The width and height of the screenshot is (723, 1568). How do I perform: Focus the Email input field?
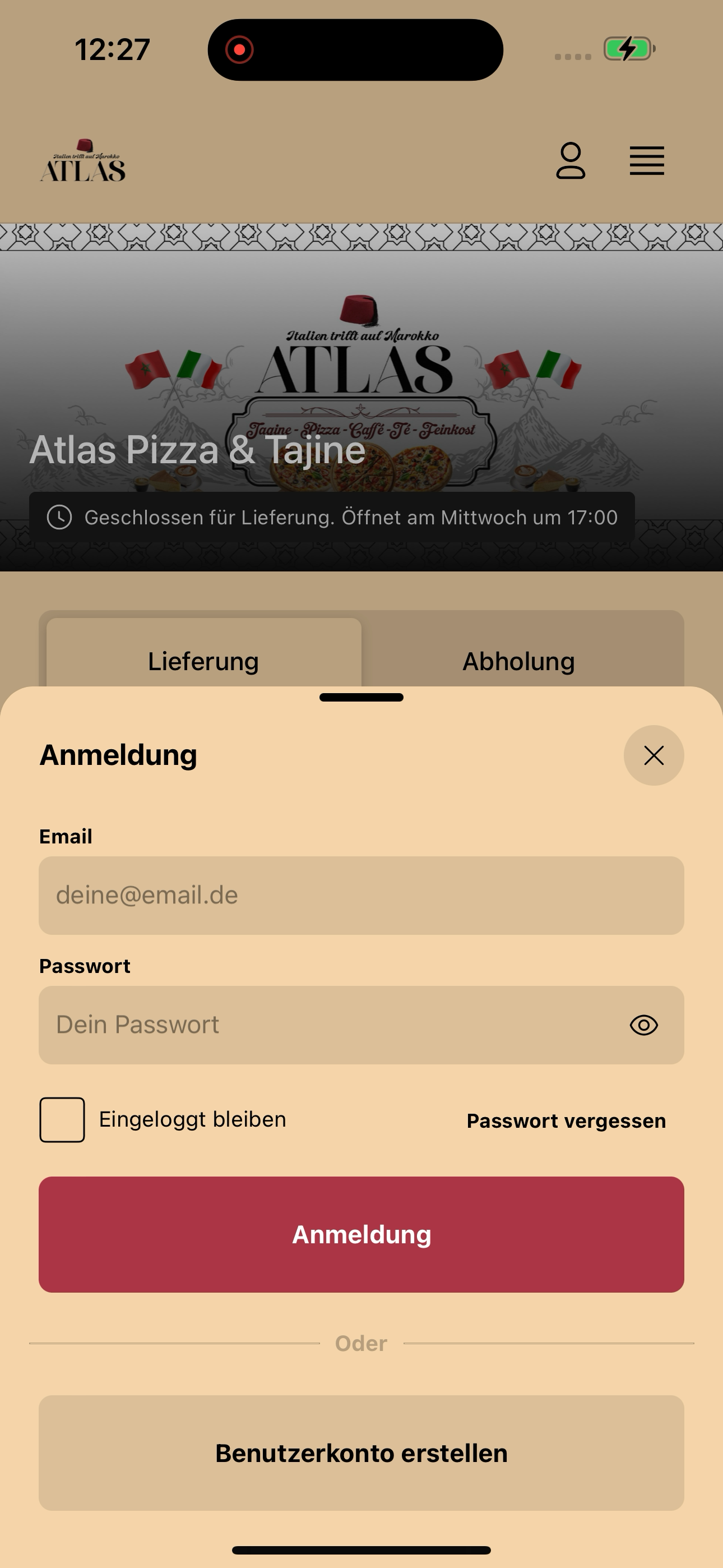pos(361,896)
